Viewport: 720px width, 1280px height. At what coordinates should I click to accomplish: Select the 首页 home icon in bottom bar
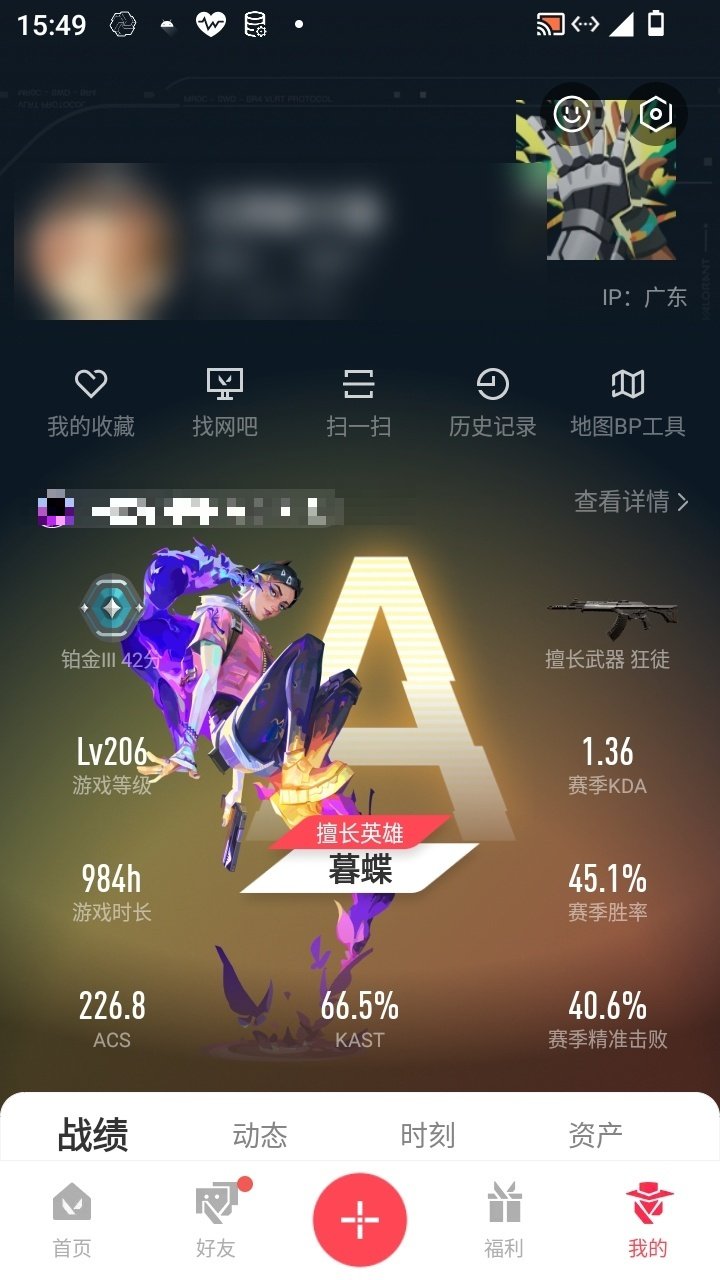(71, 1215)
